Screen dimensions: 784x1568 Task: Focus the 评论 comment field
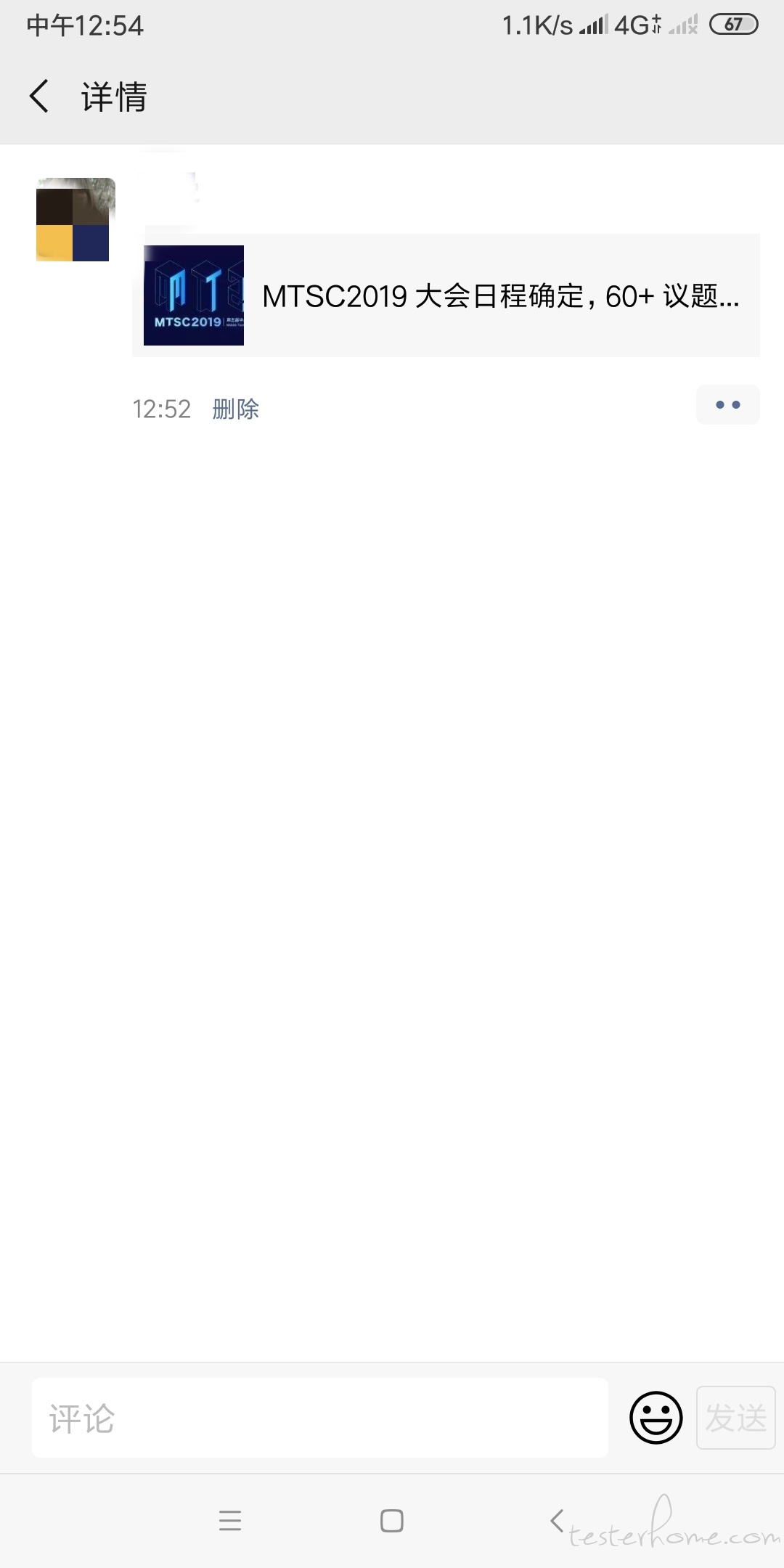tap(319, 1417)
